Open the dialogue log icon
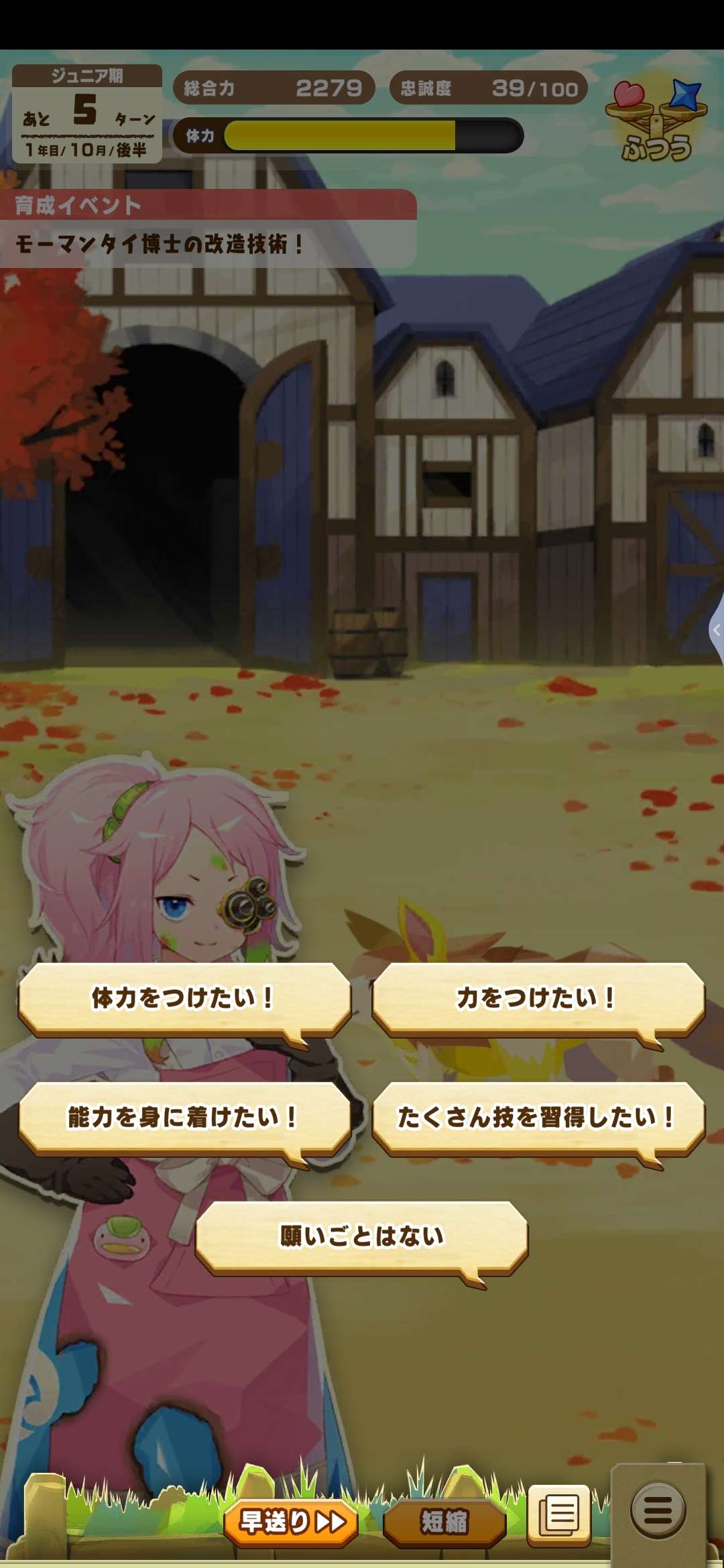Image resolution: width=724 pixels, height=1568 pixels. pos(559,1516)
